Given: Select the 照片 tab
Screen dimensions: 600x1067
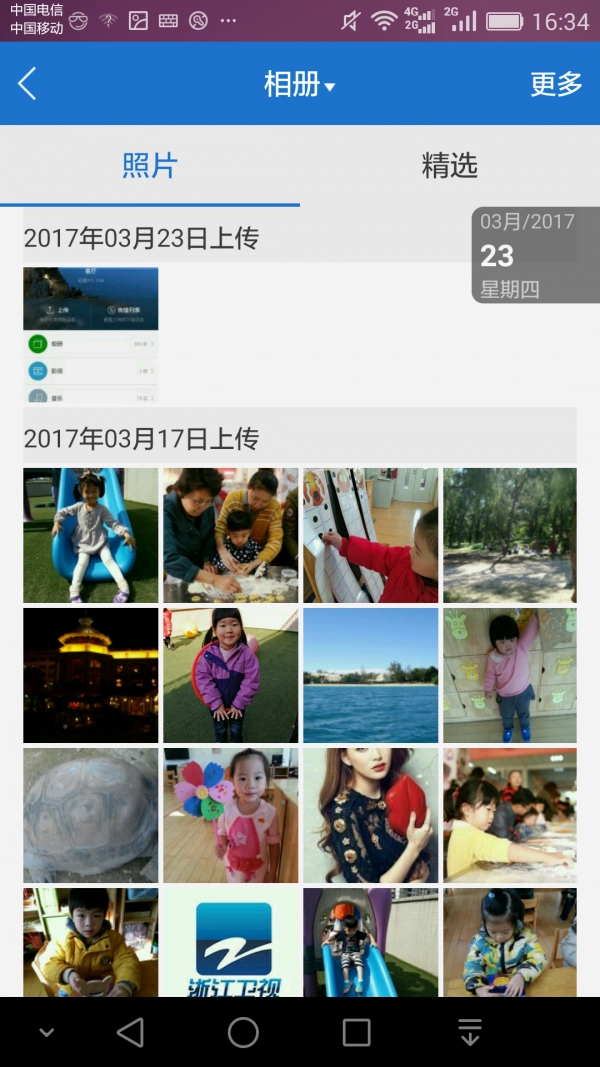Looking at the screenshot, I should (x=150, y=166).
